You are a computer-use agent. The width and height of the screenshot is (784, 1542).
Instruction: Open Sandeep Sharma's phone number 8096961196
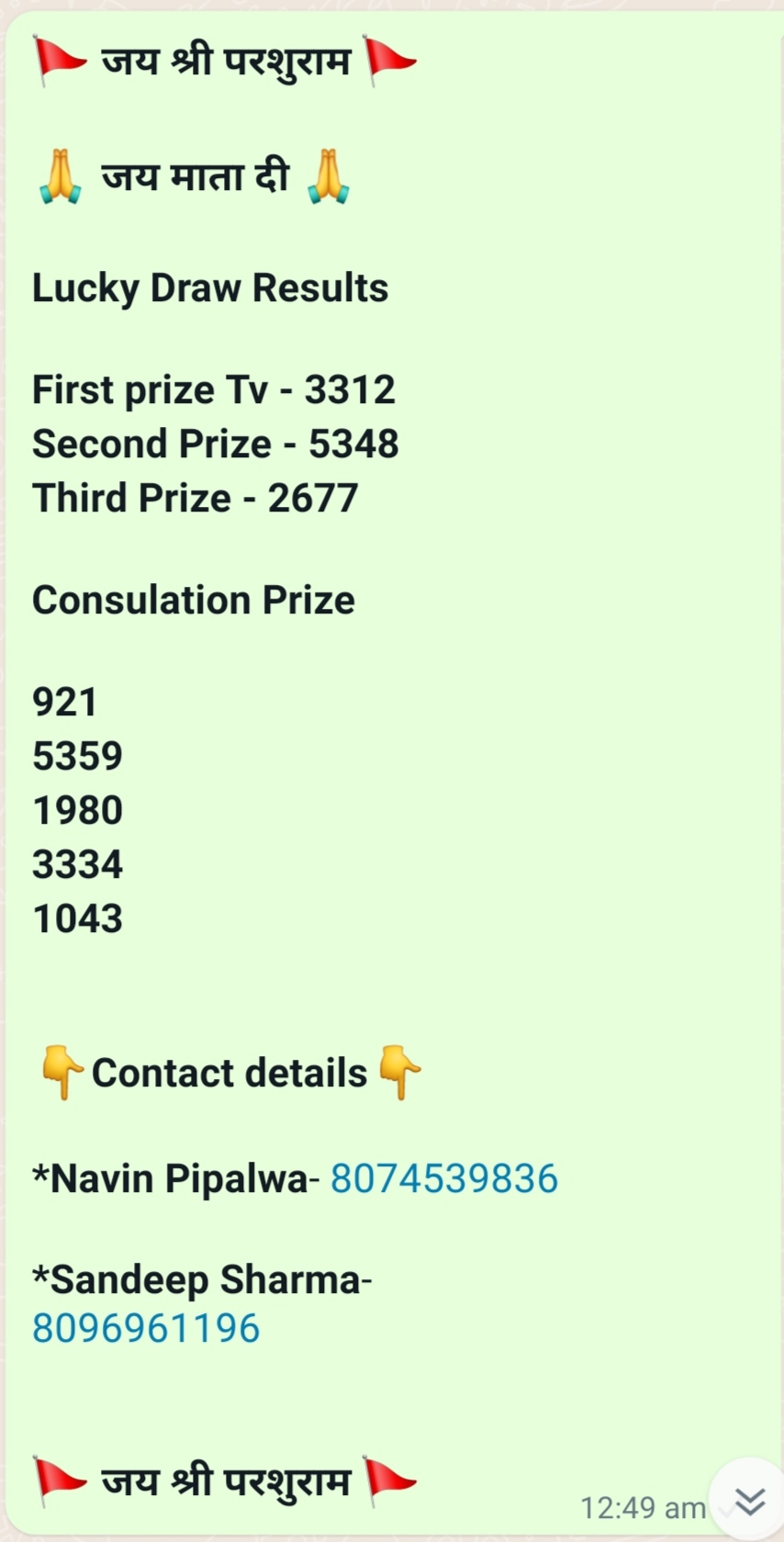146,1328
